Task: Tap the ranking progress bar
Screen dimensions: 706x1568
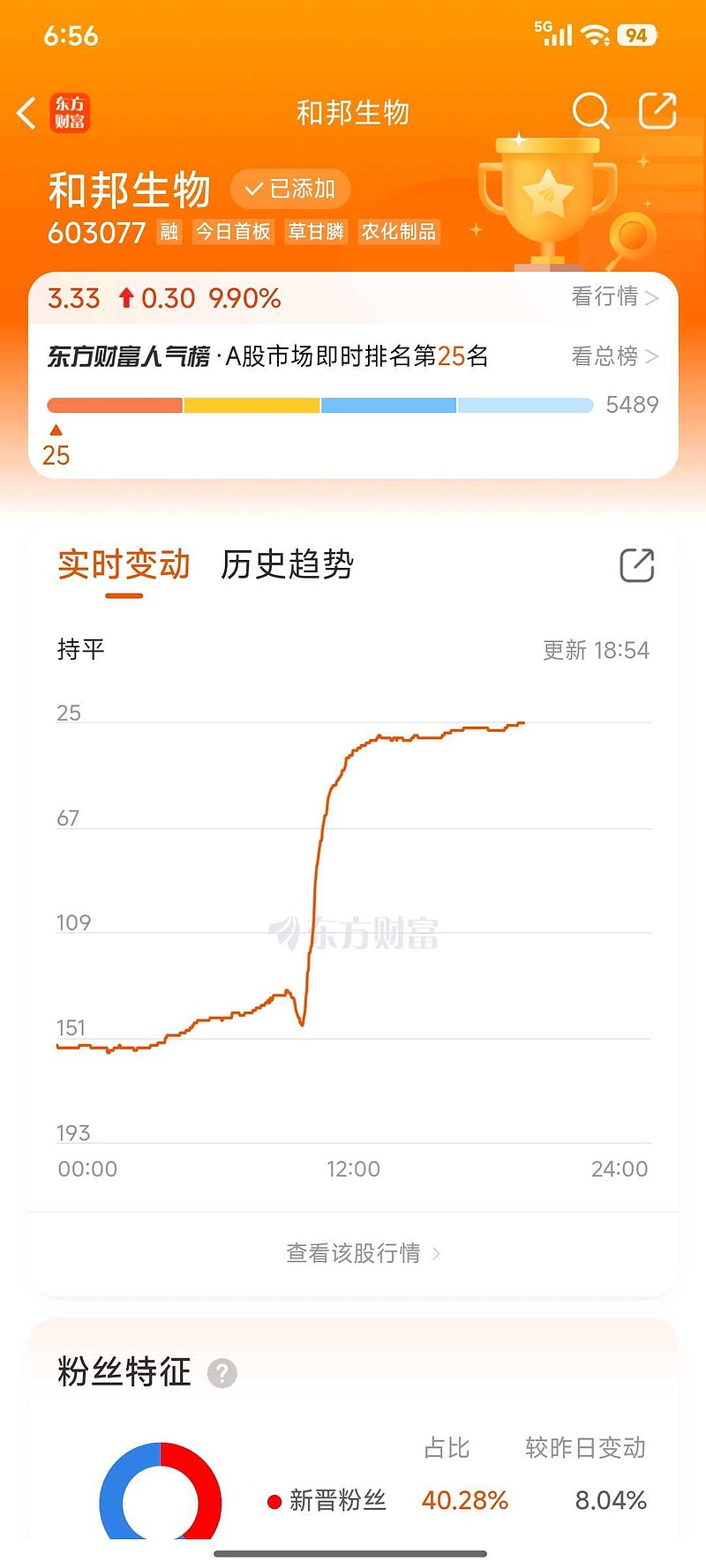Action: tap(319, 404)
